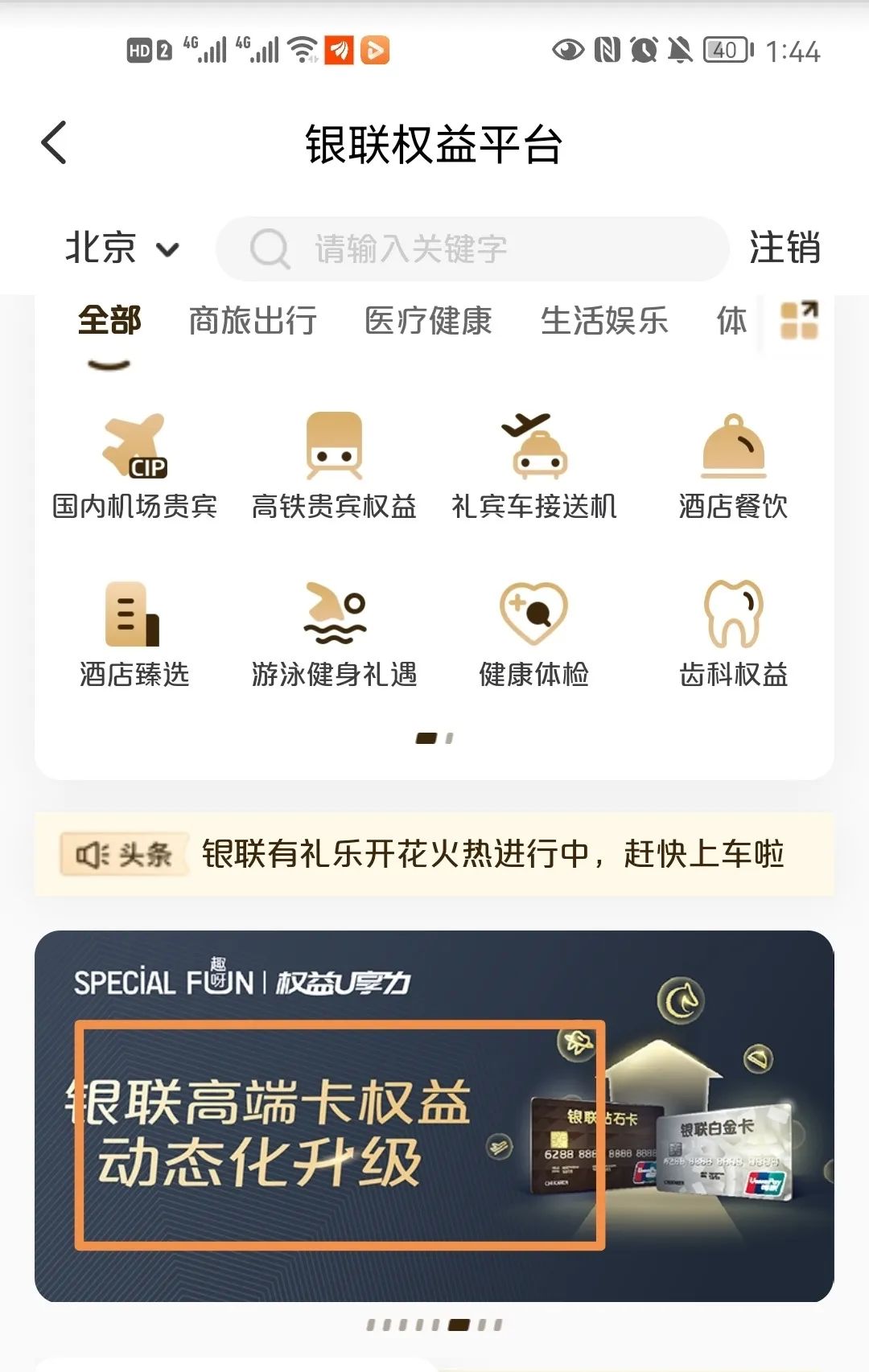Expand all categories grid icon
Screen dimensions: 869x1372
coord(799,321)
